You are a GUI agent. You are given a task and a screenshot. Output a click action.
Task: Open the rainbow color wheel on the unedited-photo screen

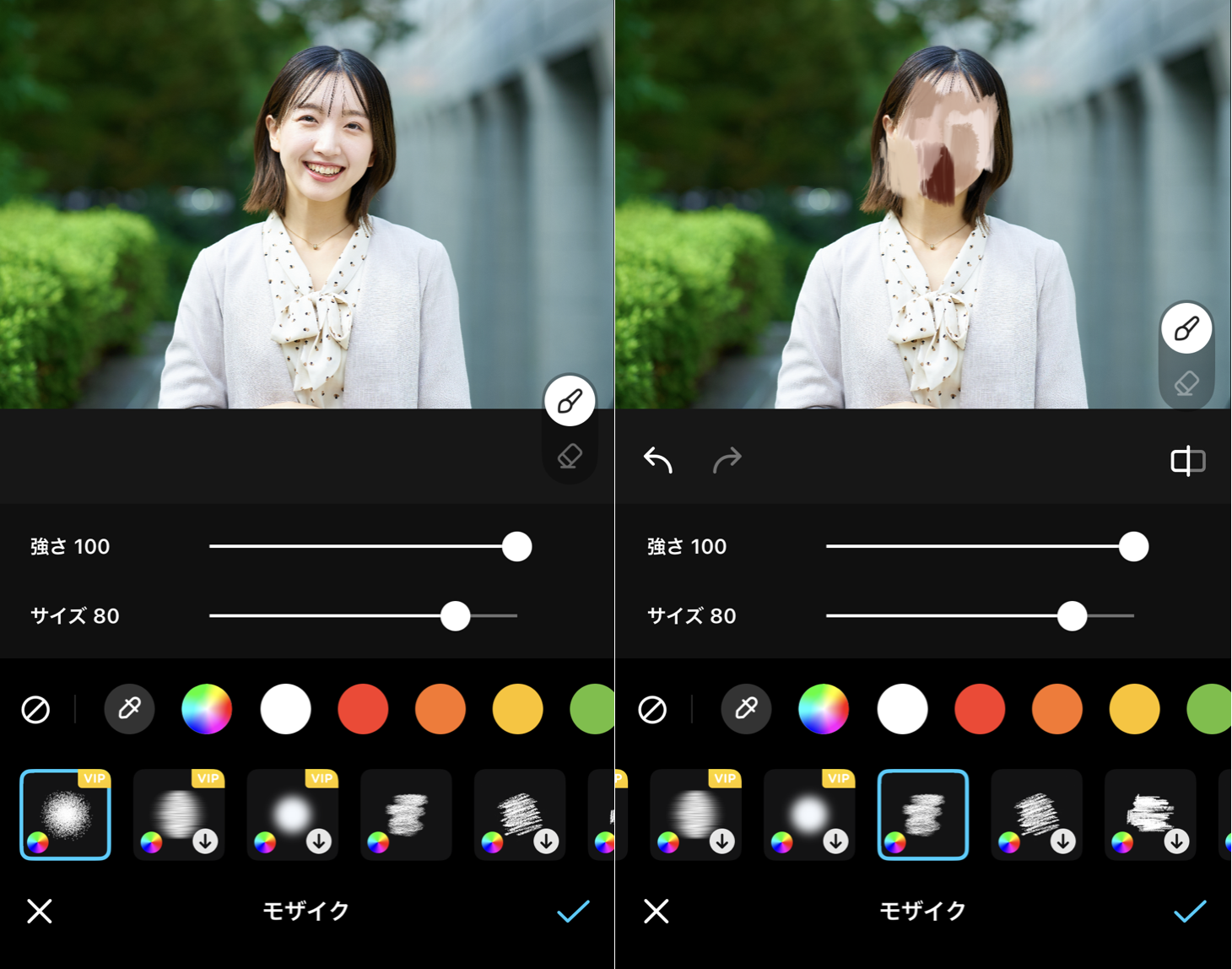click(x=207, y=709)
